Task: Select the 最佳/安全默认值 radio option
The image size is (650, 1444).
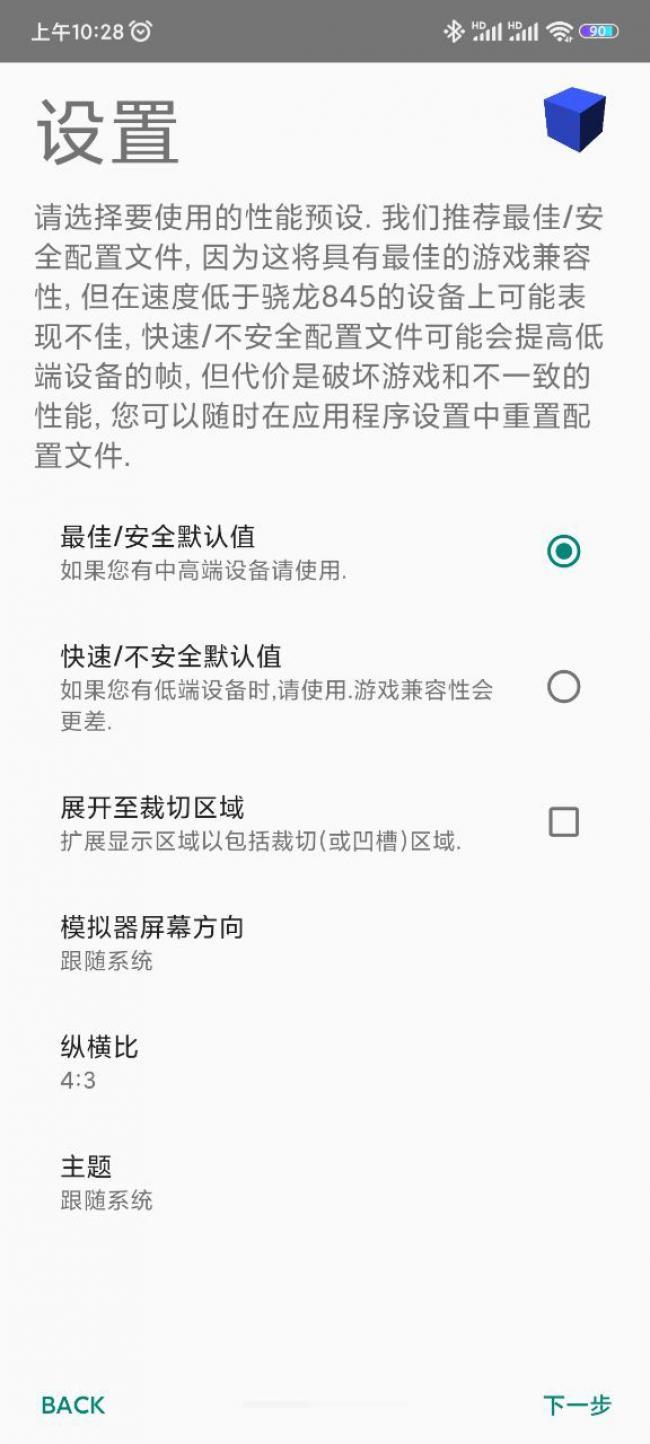Action: 563,551
